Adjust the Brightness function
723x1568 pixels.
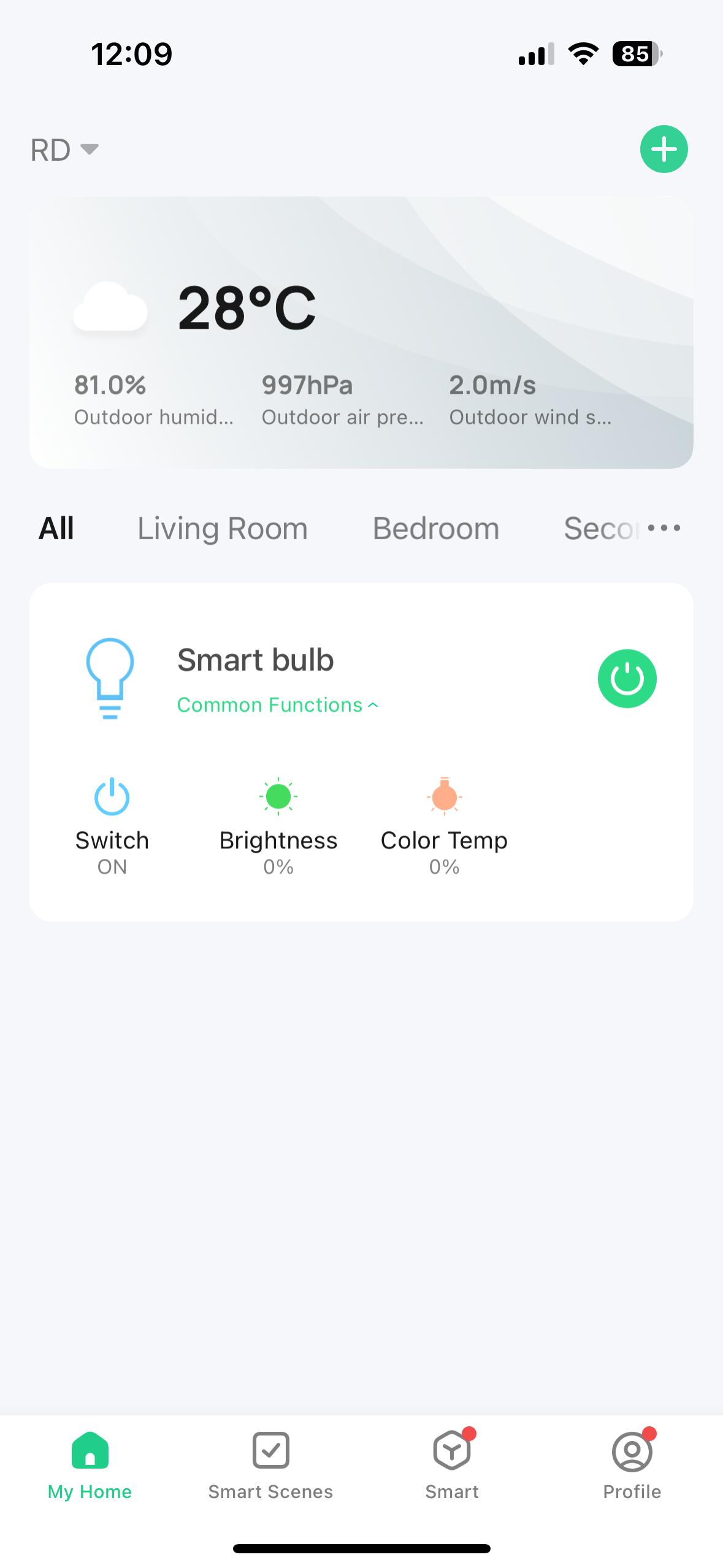click(278, 825)
